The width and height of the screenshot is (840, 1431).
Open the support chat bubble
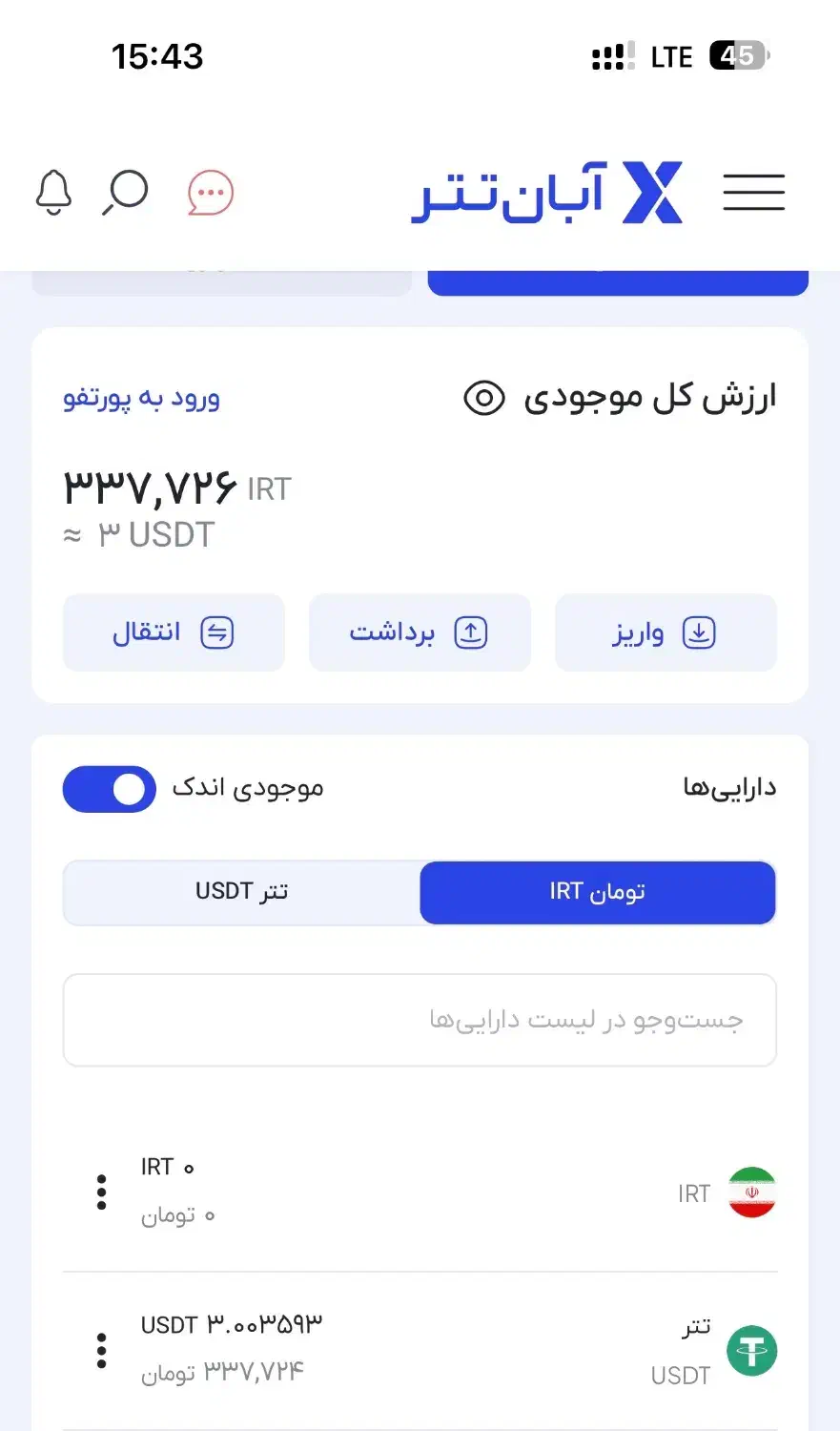(208, 192)
